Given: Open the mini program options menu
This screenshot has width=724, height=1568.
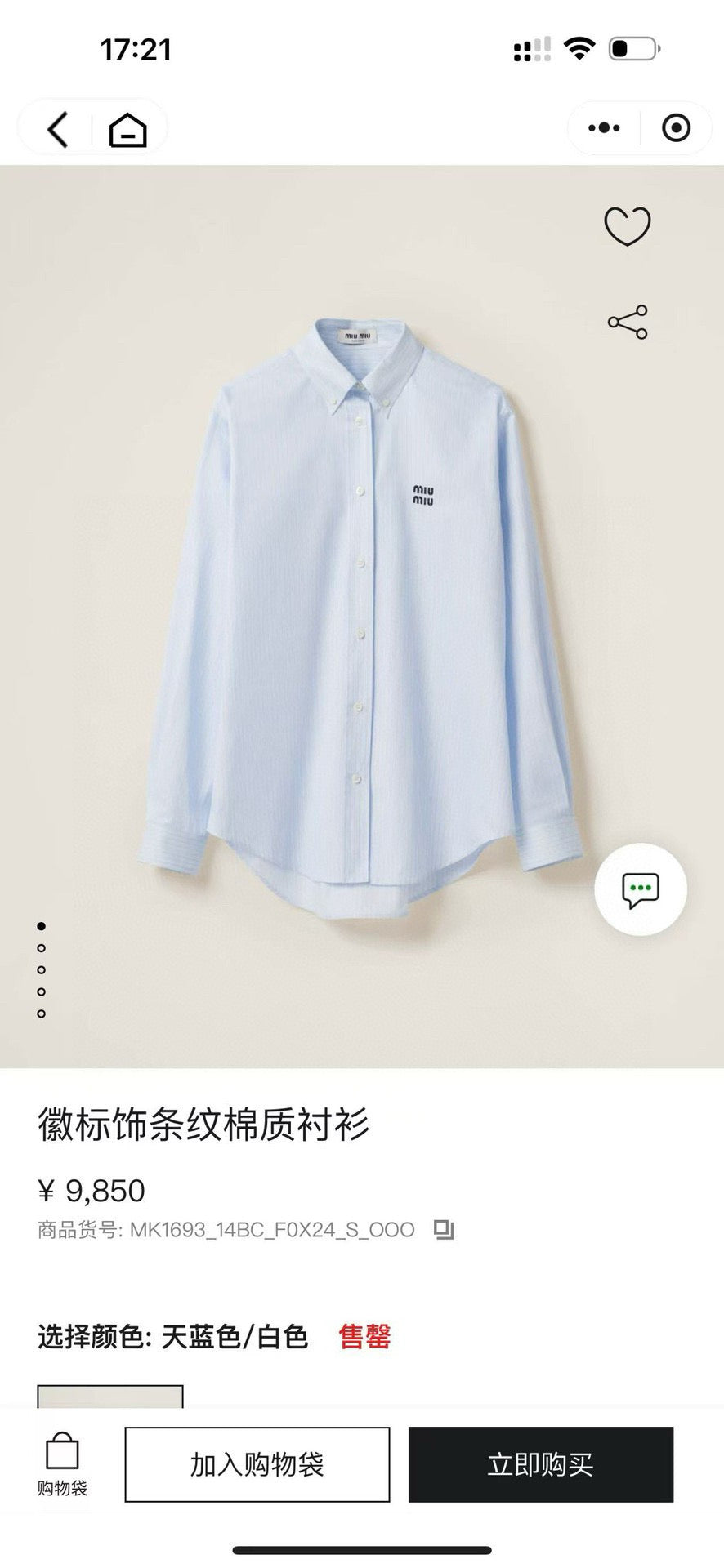Looking at the screenshot, I should (x=603, y=128).
